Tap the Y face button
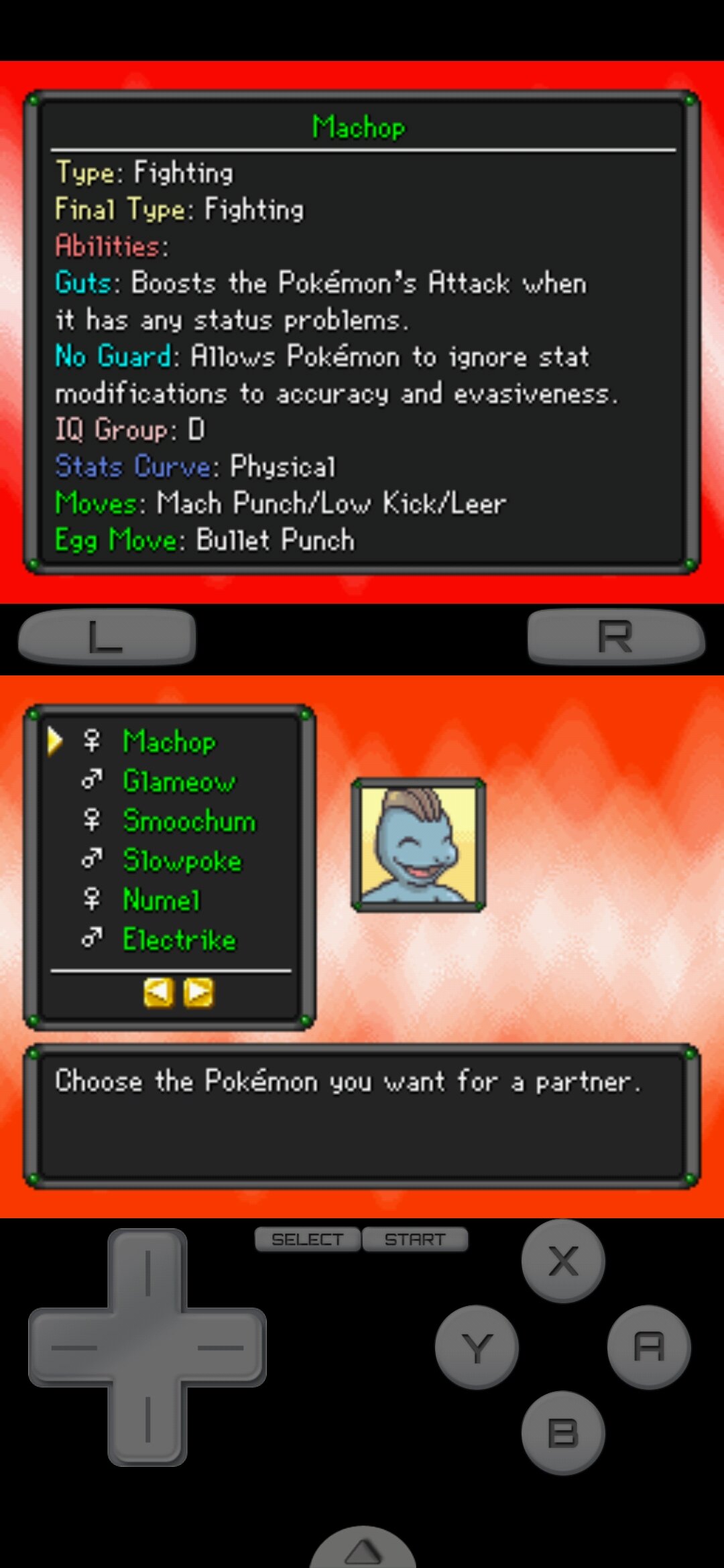Image resolution: width=724 pixels, height=1568 pixels. [477, 1347]
